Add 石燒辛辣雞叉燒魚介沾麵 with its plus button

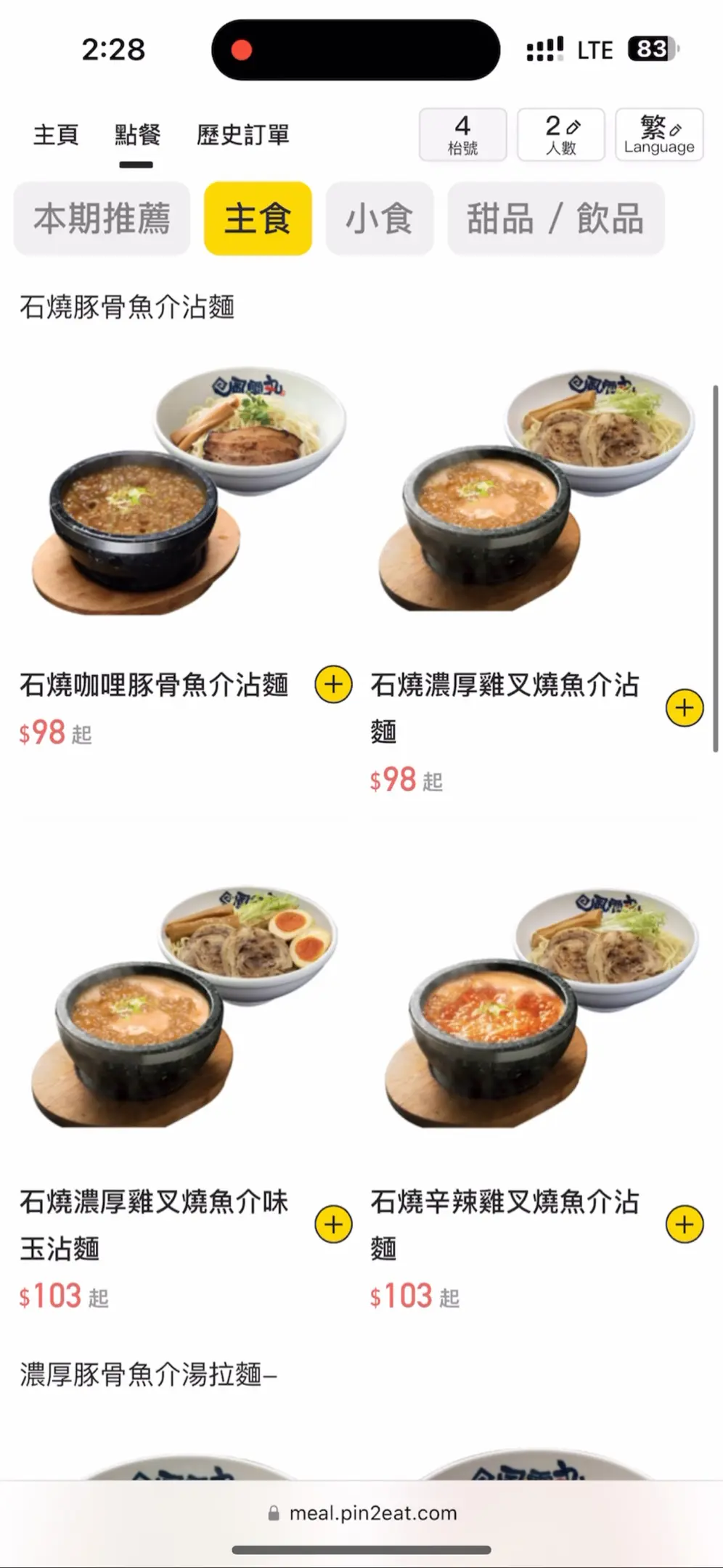685,1225
